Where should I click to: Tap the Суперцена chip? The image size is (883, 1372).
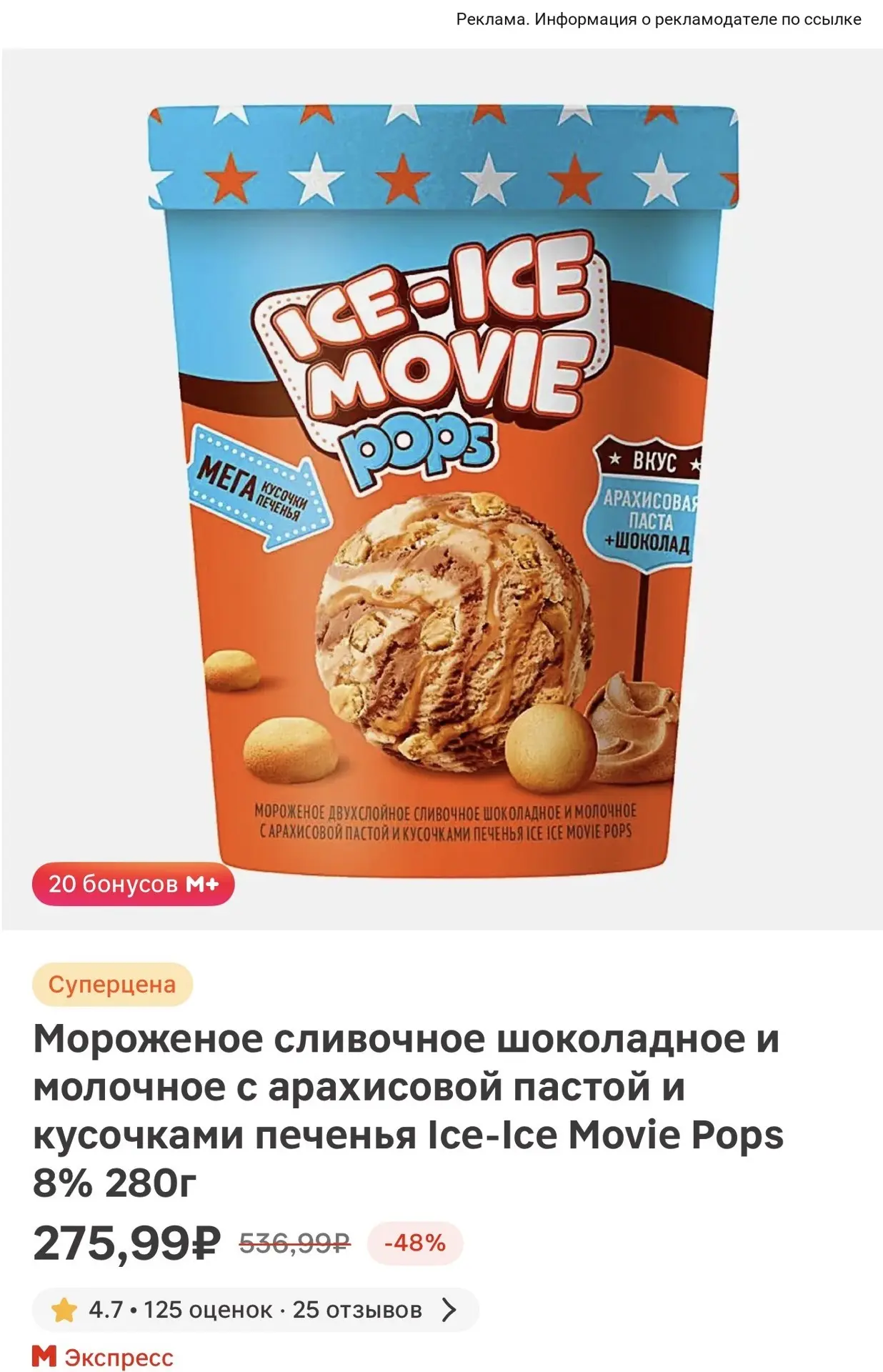(x=112, y=984)
